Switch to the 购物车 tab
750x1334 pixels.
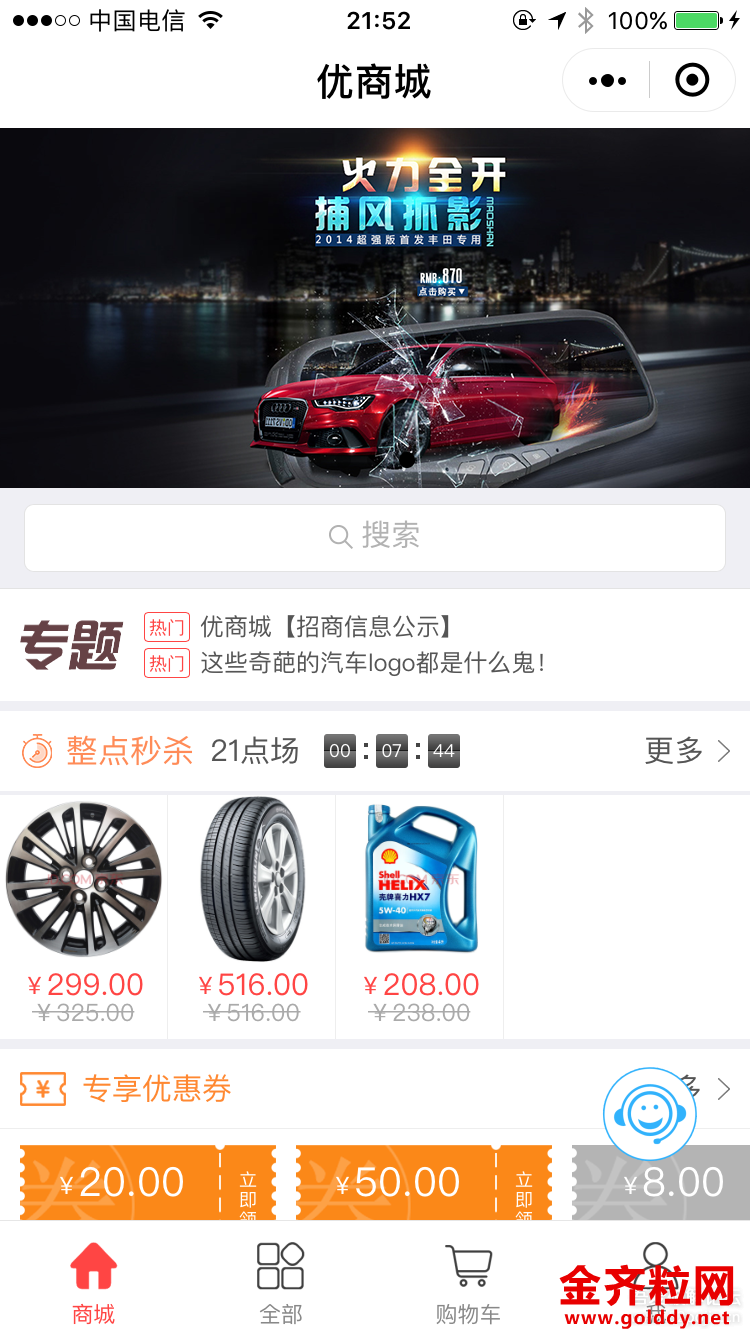tap(468, 1282)
